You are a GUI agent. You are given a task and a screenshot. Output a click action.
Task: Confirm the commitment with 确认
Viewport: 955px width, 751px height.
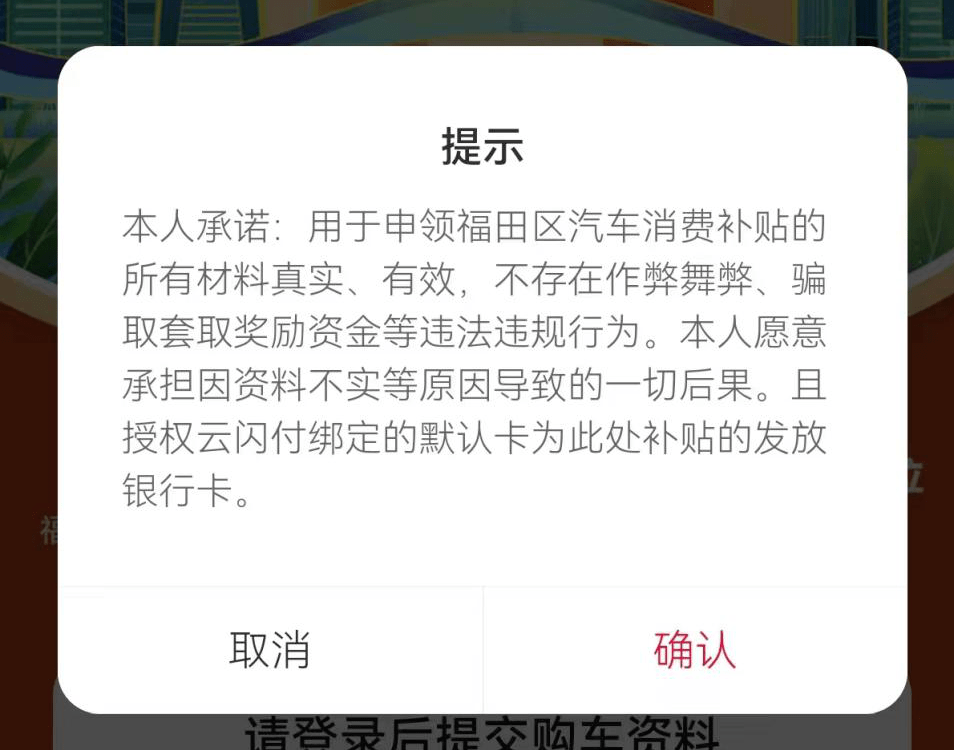(695, 650)
